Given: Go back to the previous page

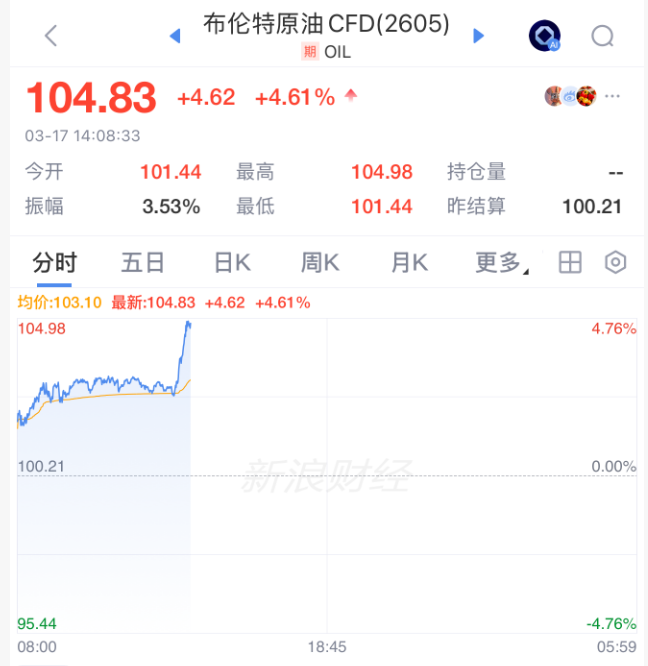Looking at the screenshot, I should pyautogui.click(x=51, y=37).
